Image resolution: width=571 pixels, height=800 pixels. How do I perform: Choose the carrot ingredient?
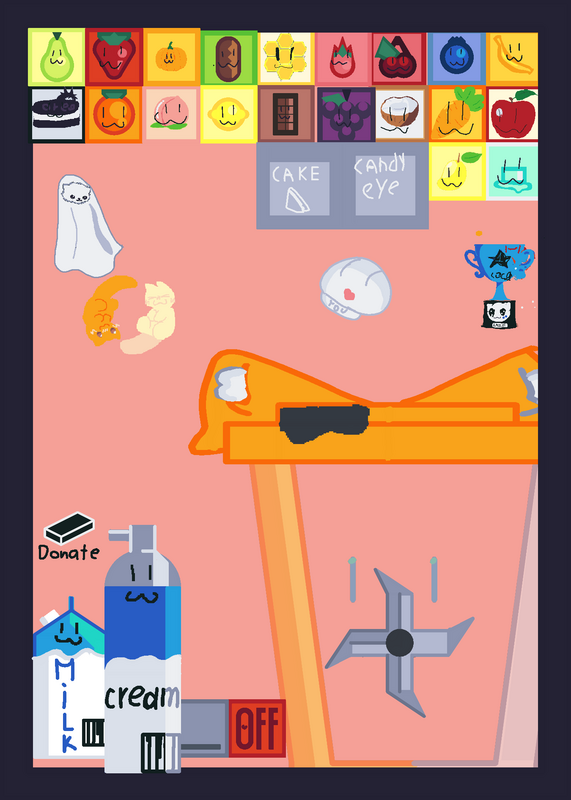pyautogui.click(x=457, y=114)
